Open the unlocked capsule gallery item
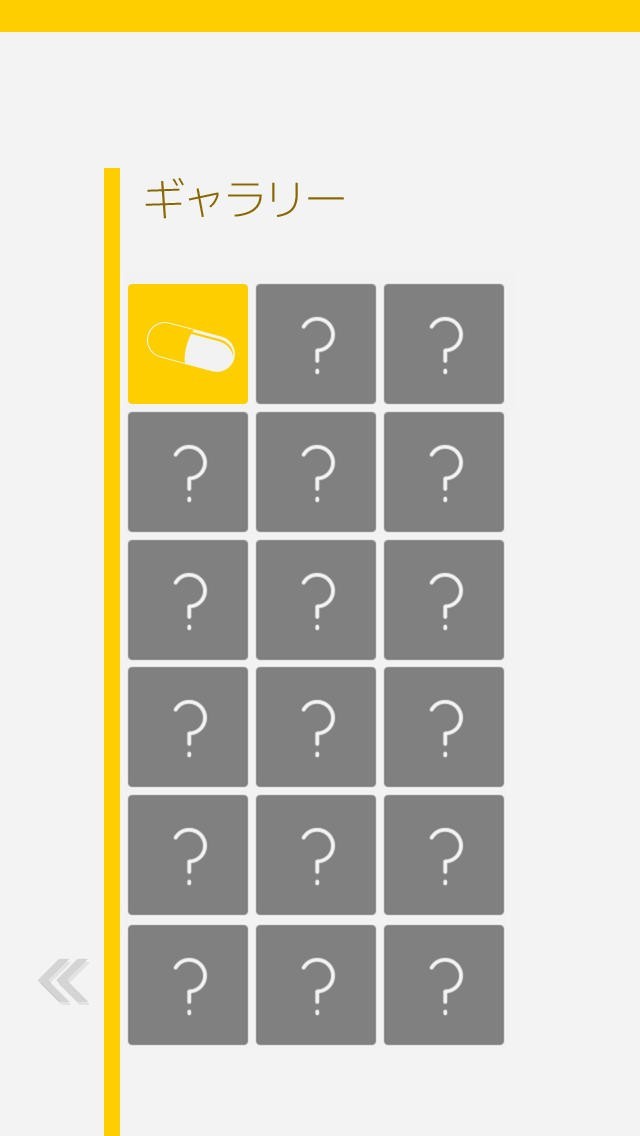This screenshot has width=640, height=1136. pyautogui.click(x=188, y=344)
